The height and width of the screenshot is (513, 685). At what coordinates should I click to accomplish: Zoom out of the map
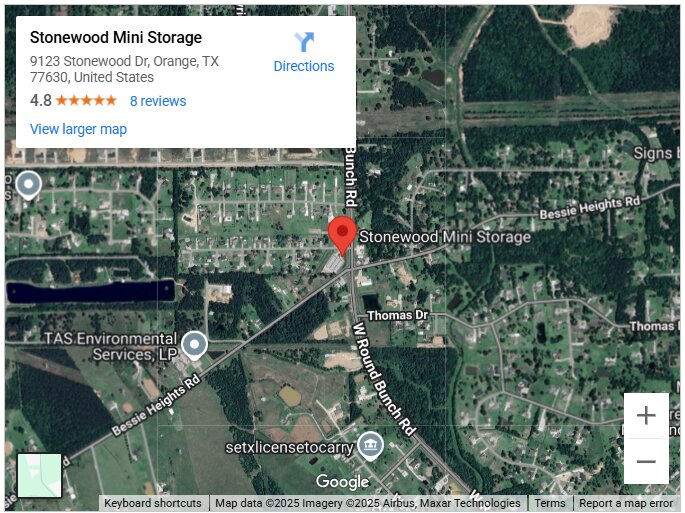pyautogui.click(x=646, y=461)
